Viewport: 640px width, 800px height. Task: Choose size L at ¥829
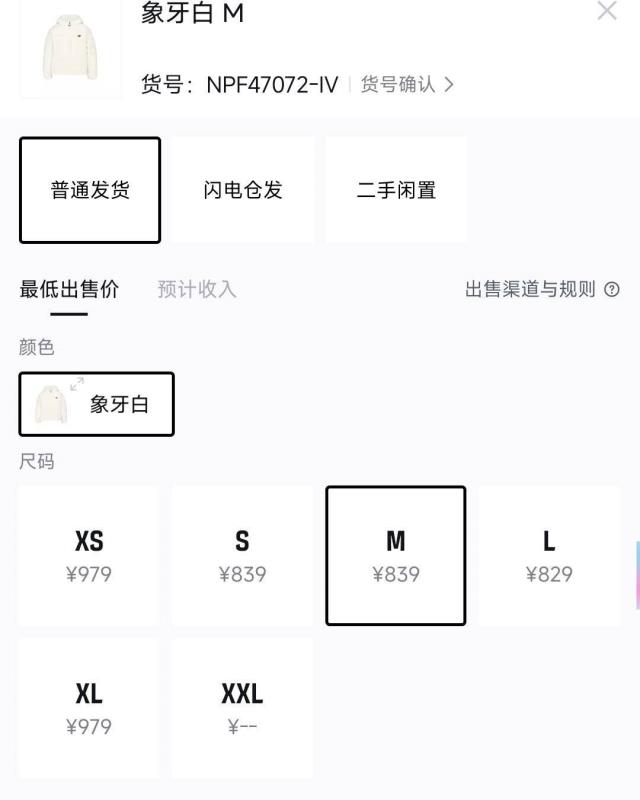549,556
